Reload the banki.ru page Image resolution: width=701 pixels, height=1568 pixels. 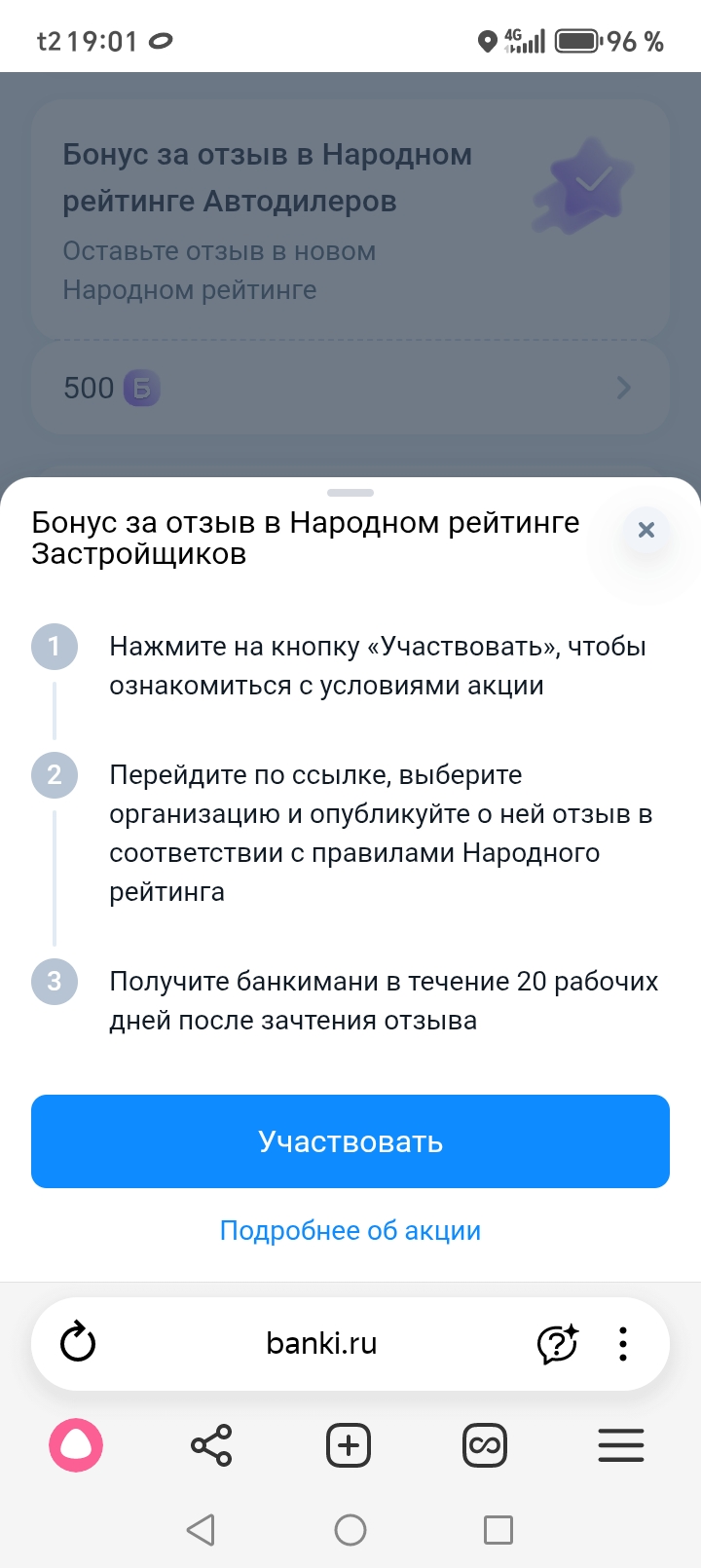[x=78, y=1344]
